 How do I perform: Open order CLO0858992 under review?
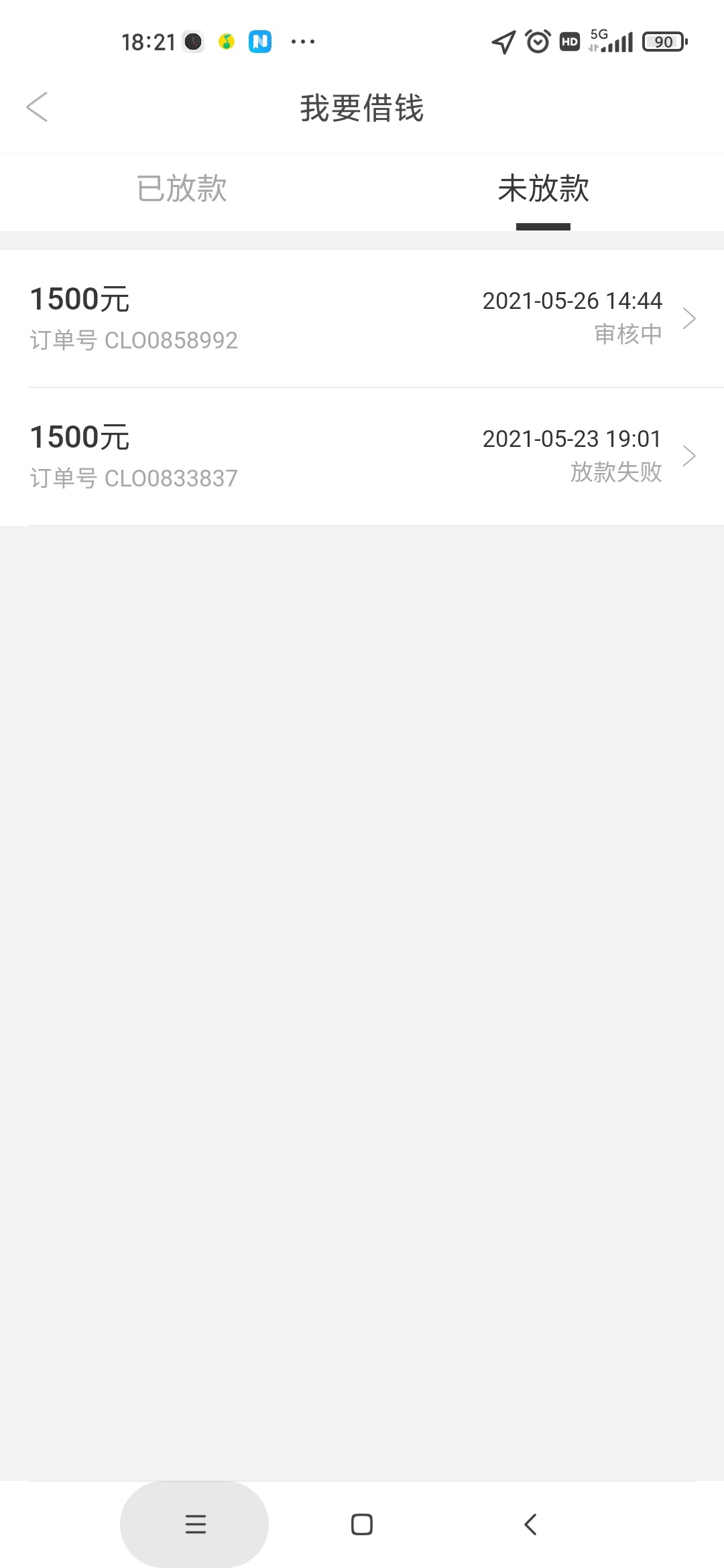[x=362, y=318]
